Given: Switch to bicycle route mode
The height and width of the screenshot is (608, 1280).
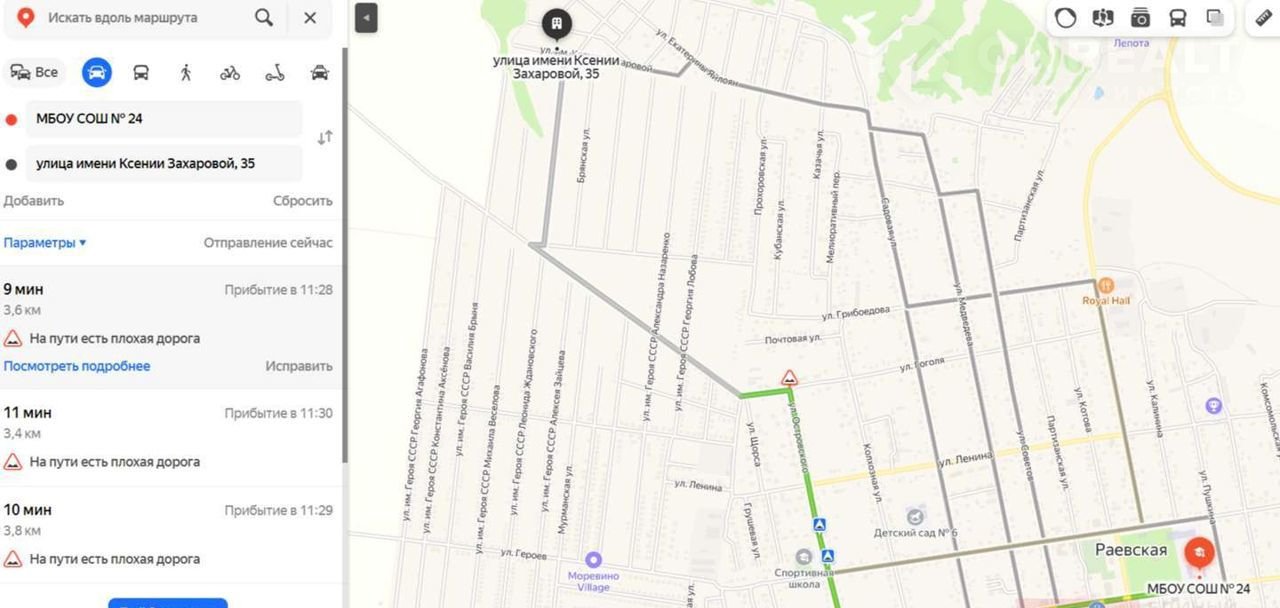Looking at the screenshot, I should click(x=230, y=72).
